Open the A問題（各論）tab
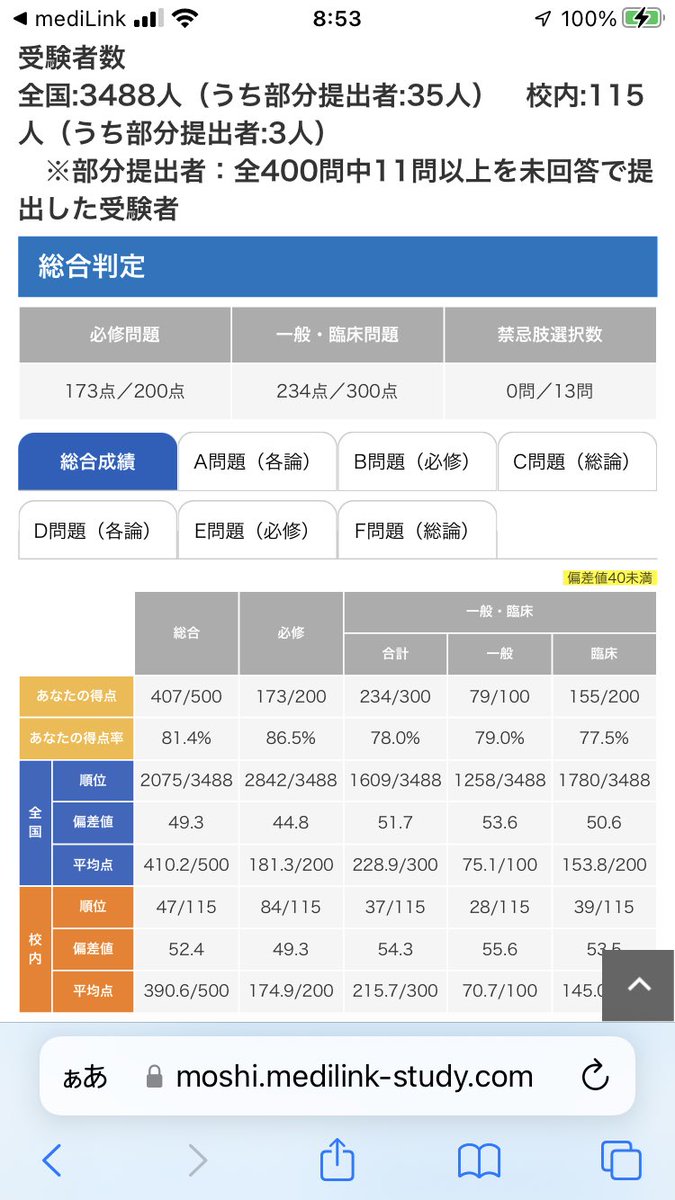This screenshot has width=675, height=1200. pos(257,462)
